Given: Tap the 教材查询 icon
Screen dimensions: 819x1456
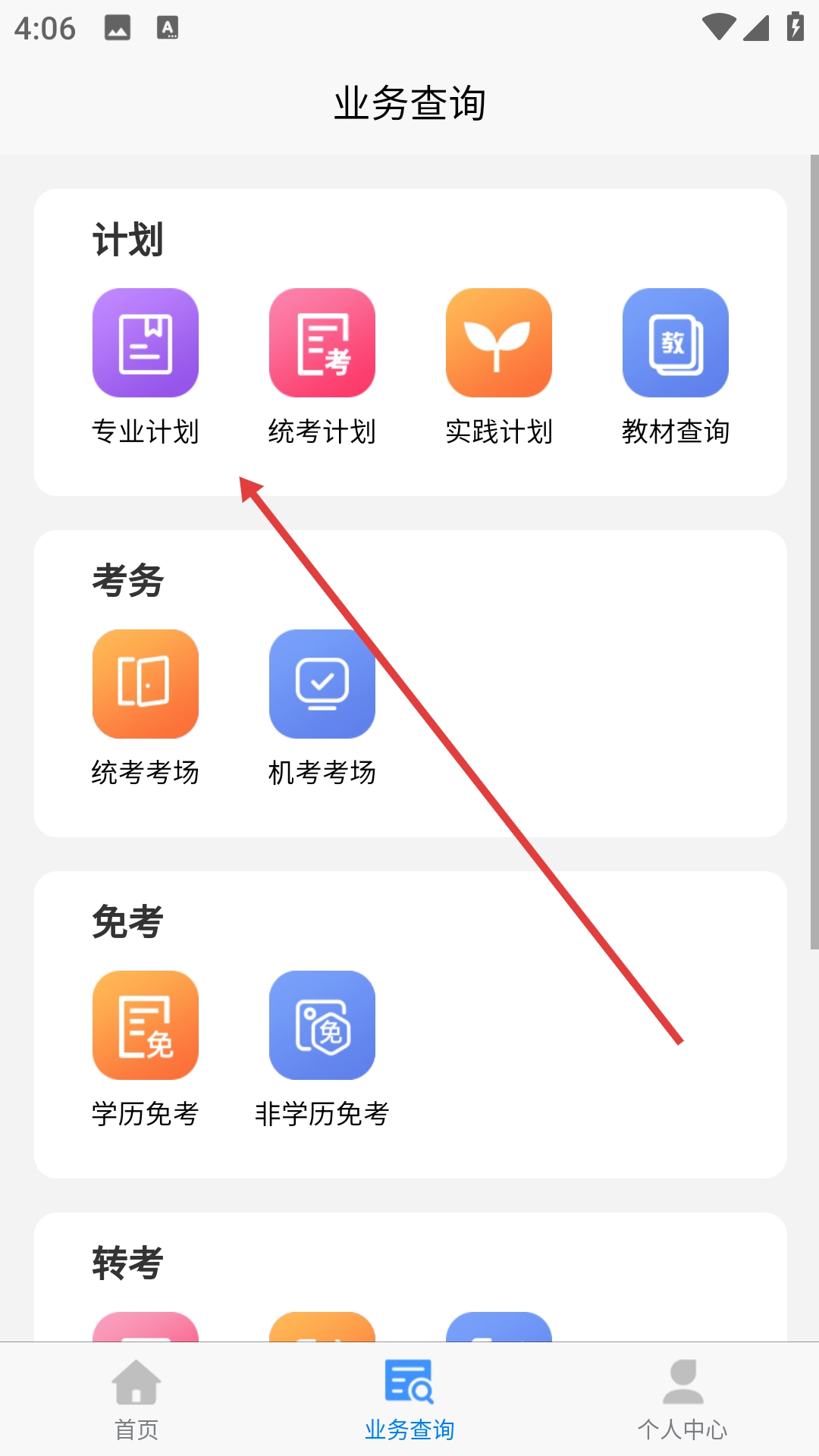Looking at the screenshot, I should (x=676, y=343).
